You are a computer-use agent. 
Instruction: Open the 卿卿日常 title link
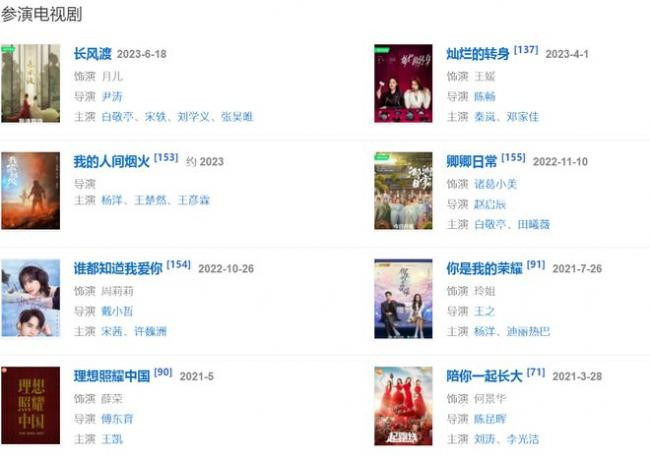pyautogui.click(x=472, y=162)
